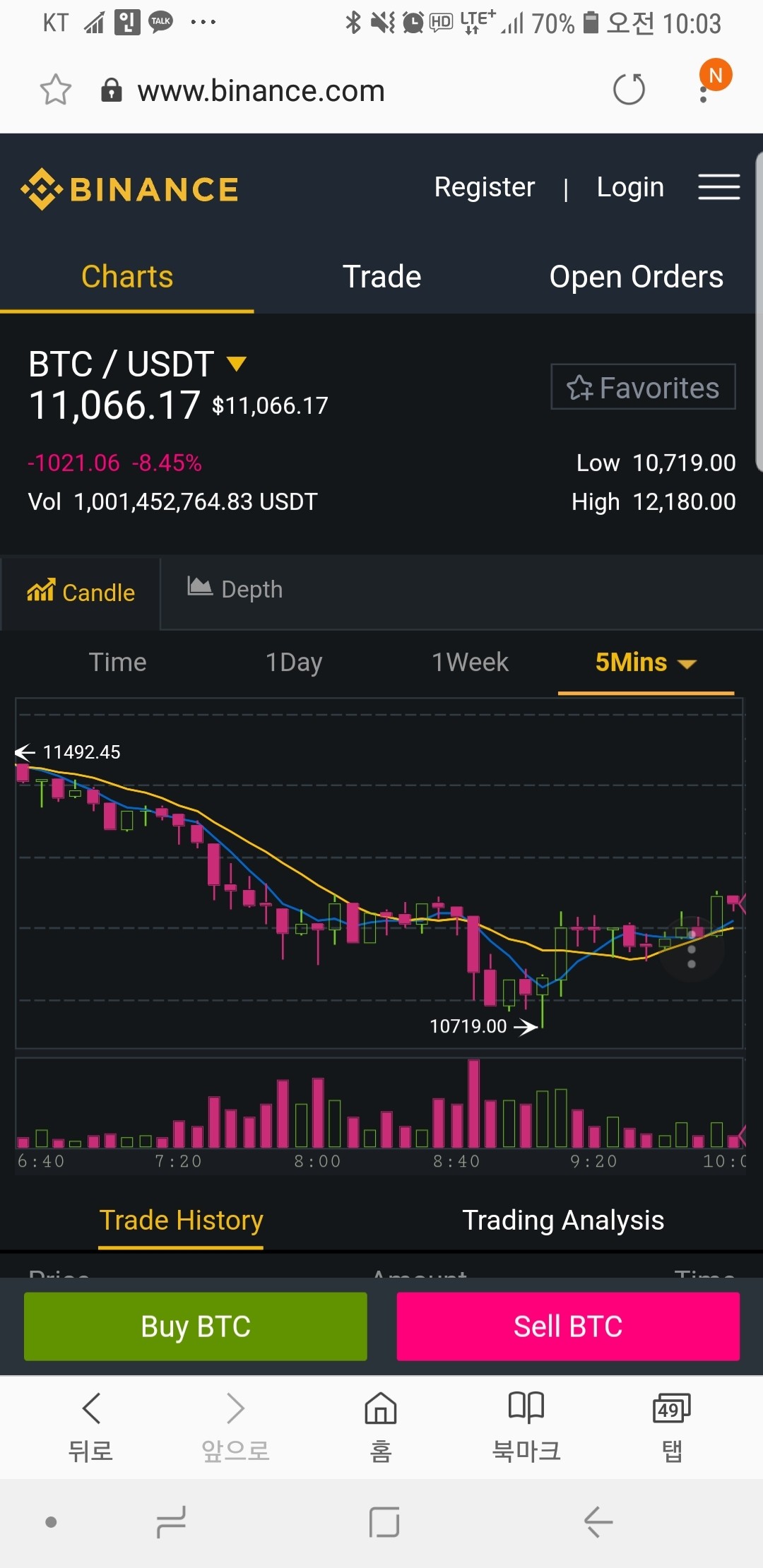Switch to the Depth chart view
763x1568 pixels.
pyautogui.click(x=235, y=590)
